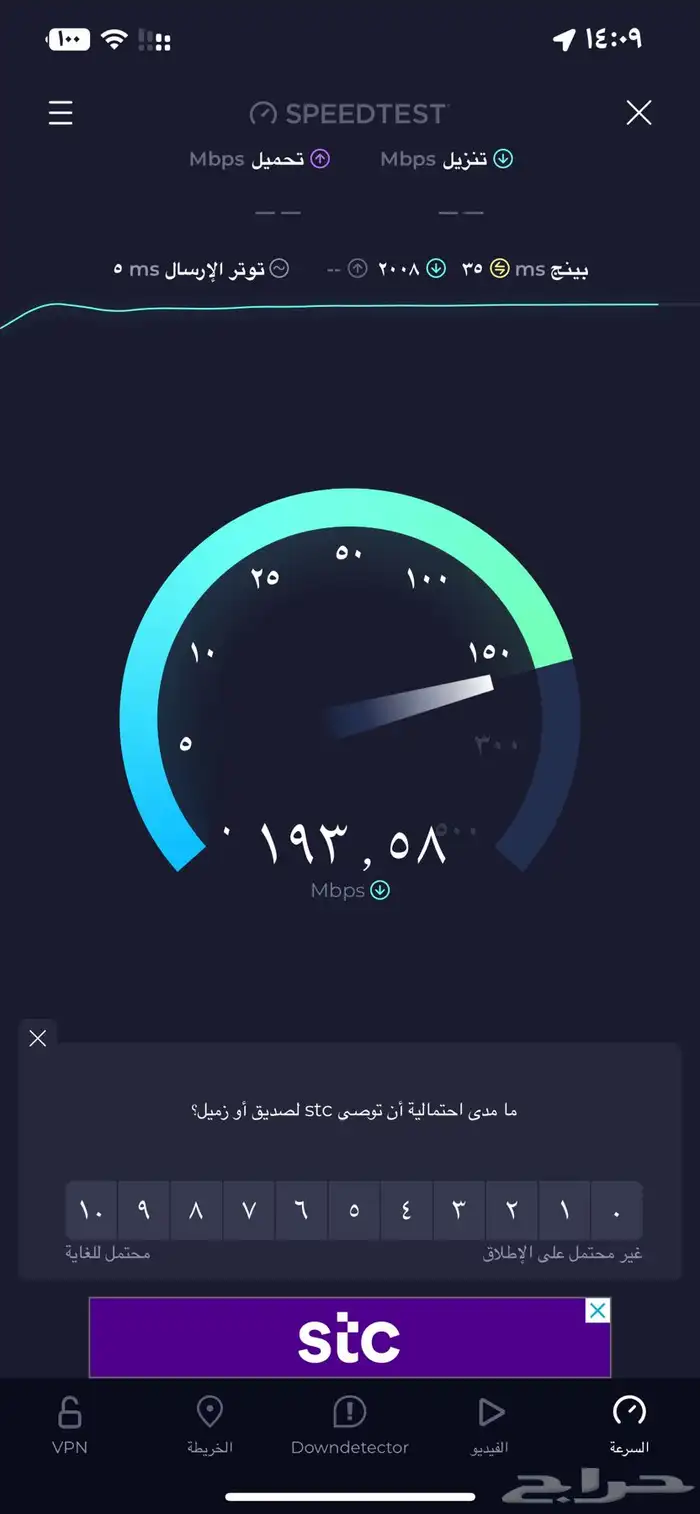700x1514 pixels.
Task: Open the stc advertisement banner
Action: click(349, 1340)
